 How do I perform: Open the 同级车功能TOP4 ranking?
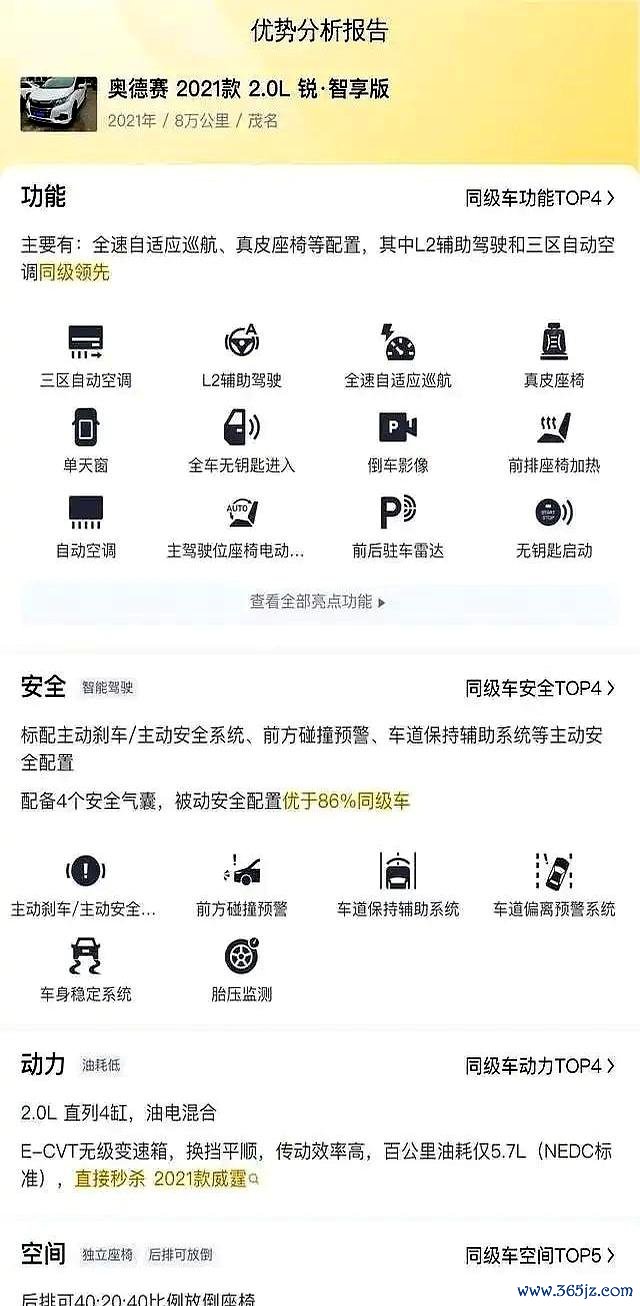tap(540, 198)
